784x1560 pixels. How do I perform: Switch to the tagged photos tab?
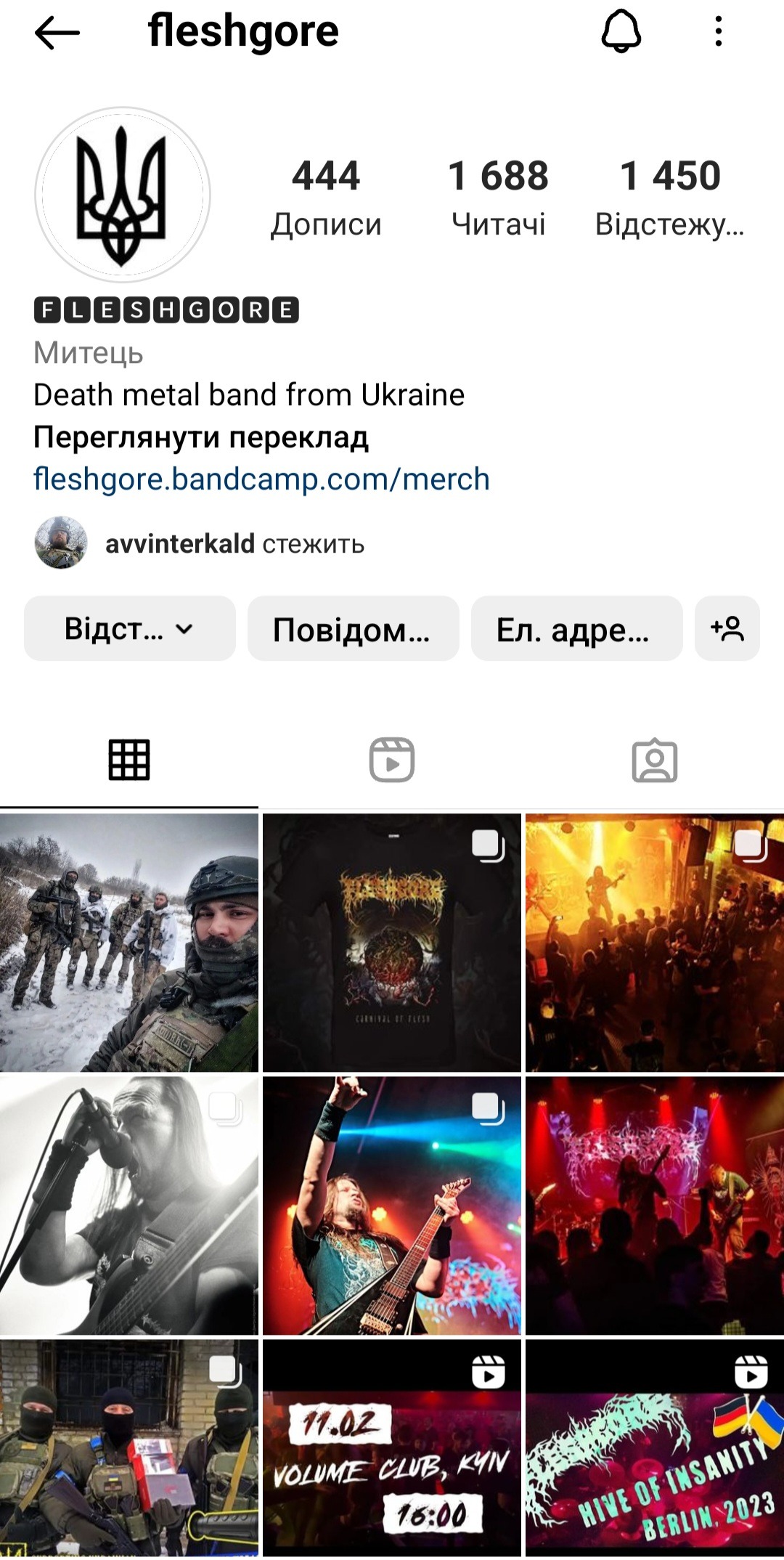tap(654, 760)
